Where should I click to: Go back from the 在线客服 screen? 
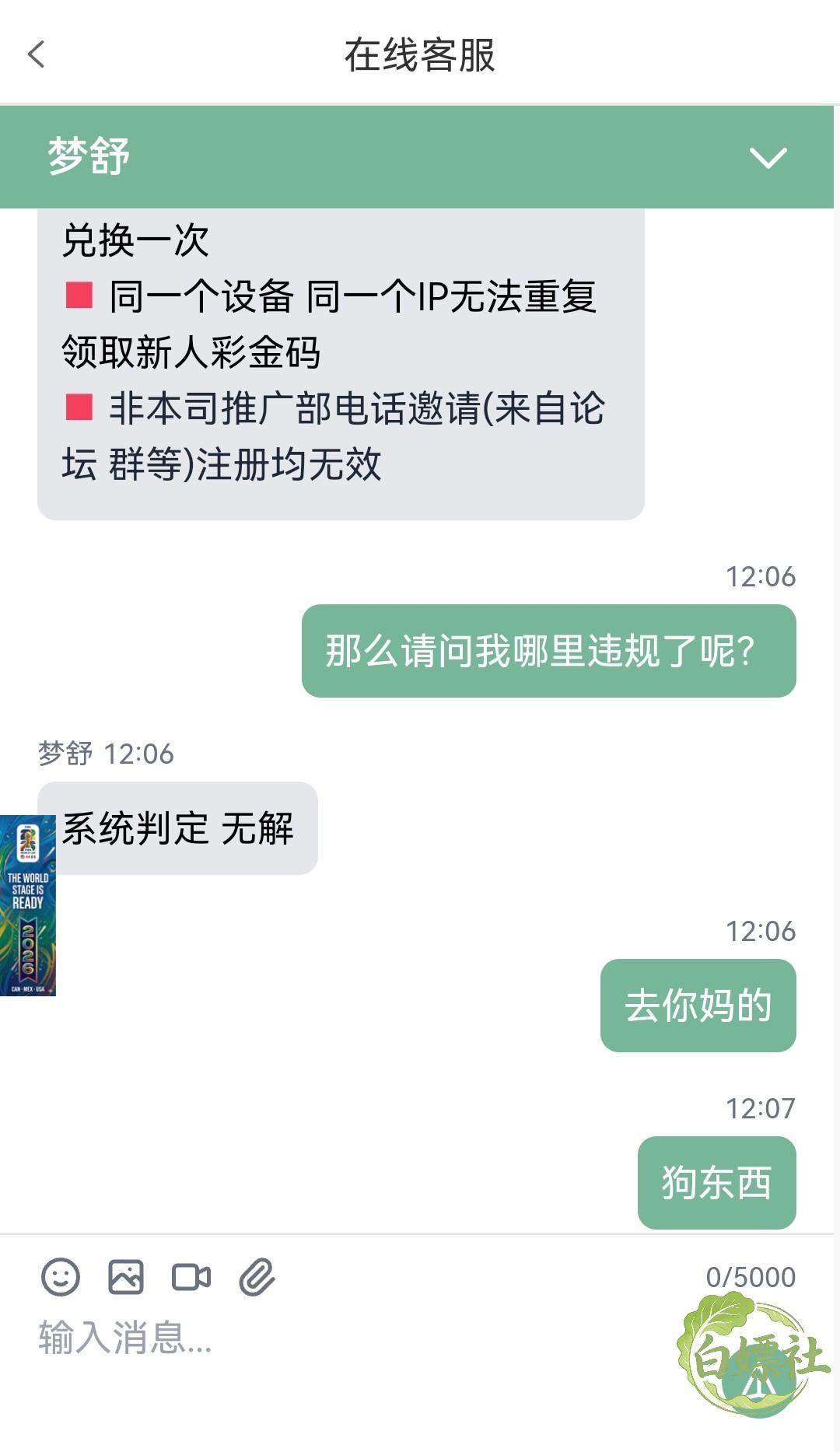[x=37, y=54]
